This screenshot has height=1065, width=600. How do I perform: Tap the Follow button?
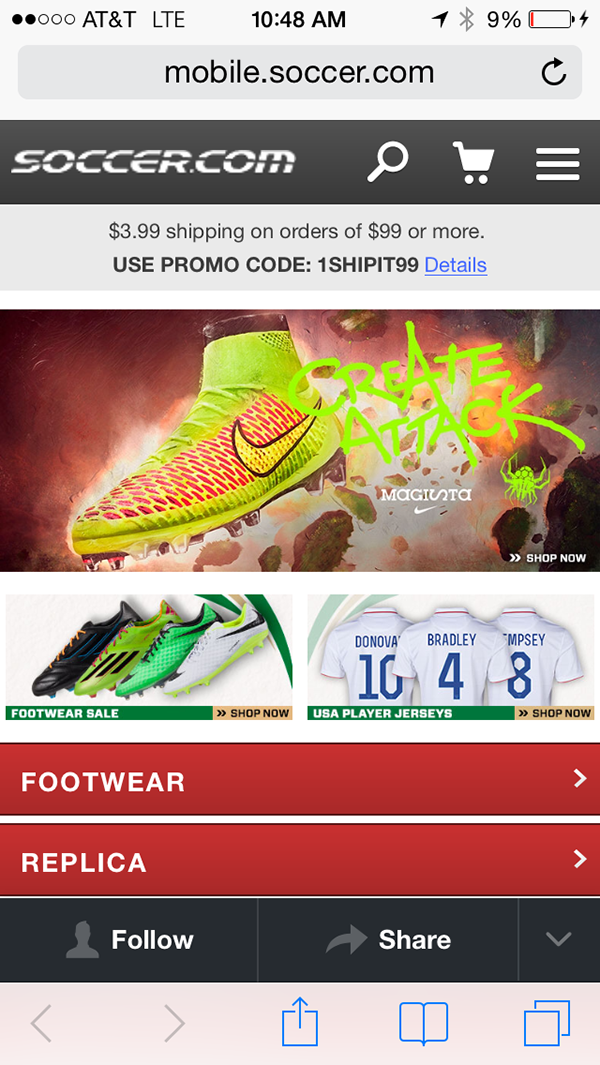[x=129, y=940]
